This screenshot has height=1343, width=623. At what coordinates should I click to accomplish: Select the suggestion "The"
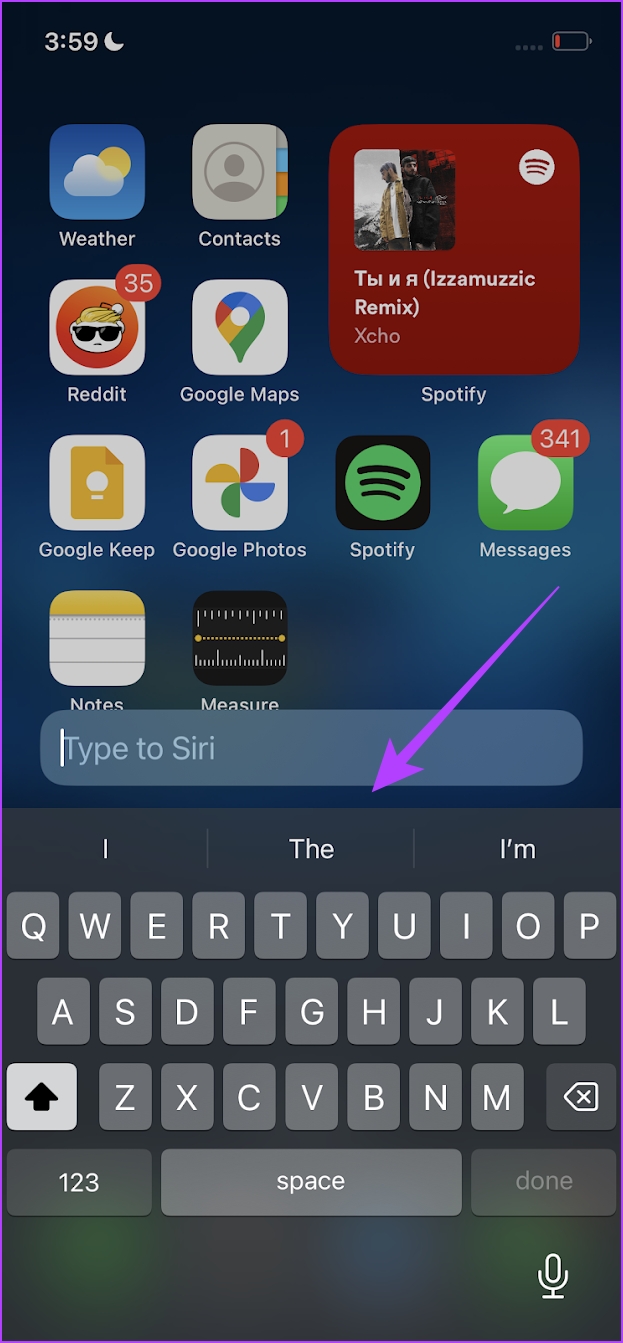311,849
